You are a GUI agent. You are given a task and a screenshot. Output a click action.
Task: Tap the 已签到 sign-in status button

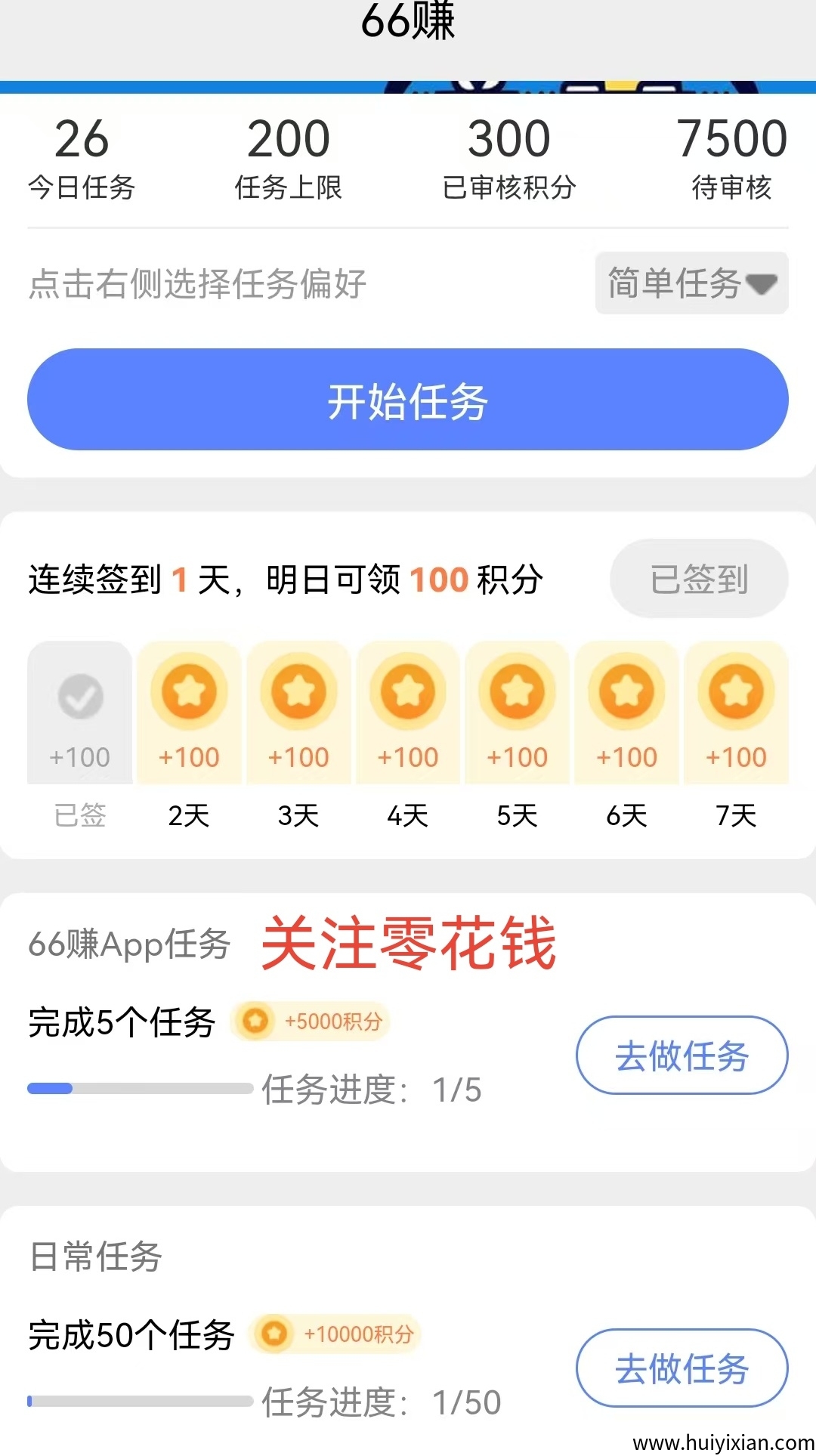(x=697, y=577)
